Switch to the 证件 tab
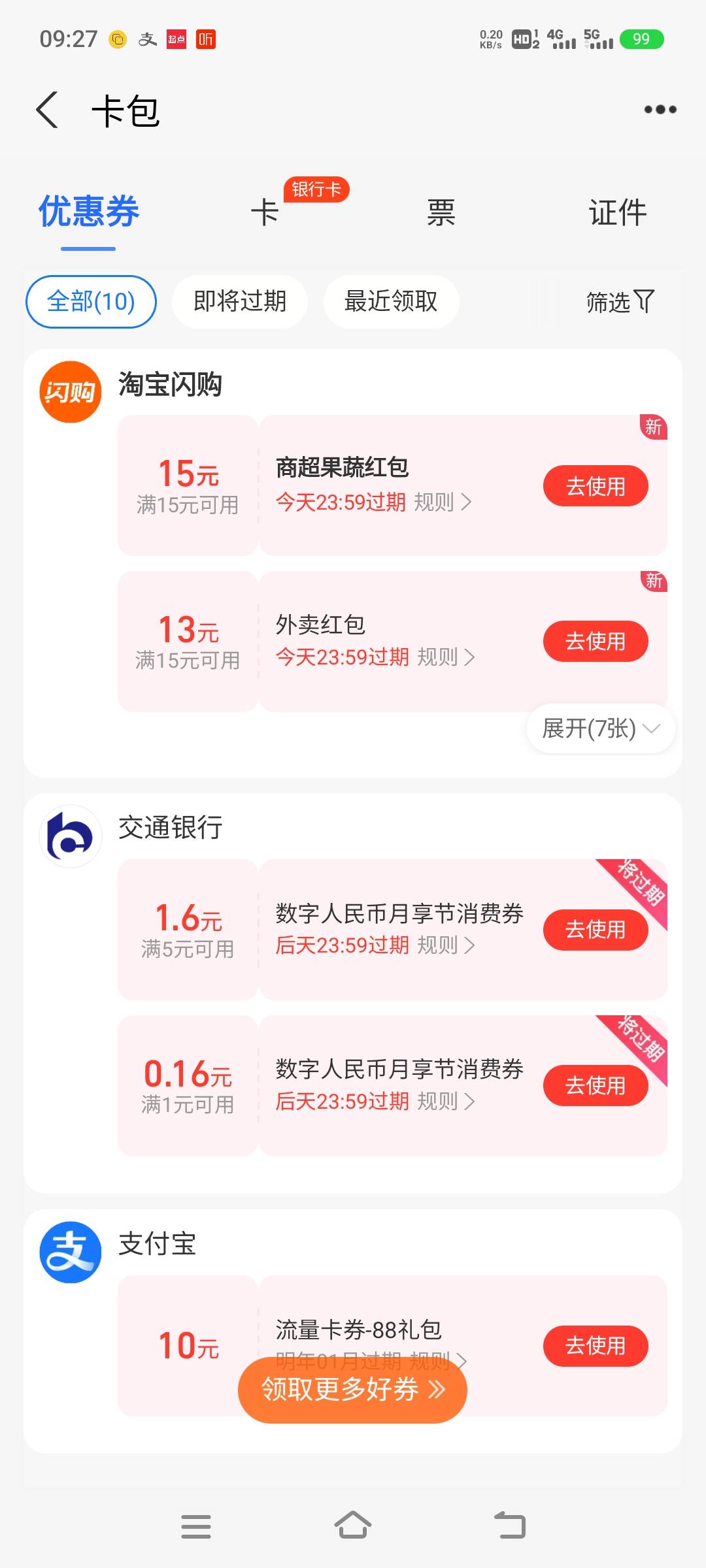Screen dimensions: 706x1568 pos(617,213)
